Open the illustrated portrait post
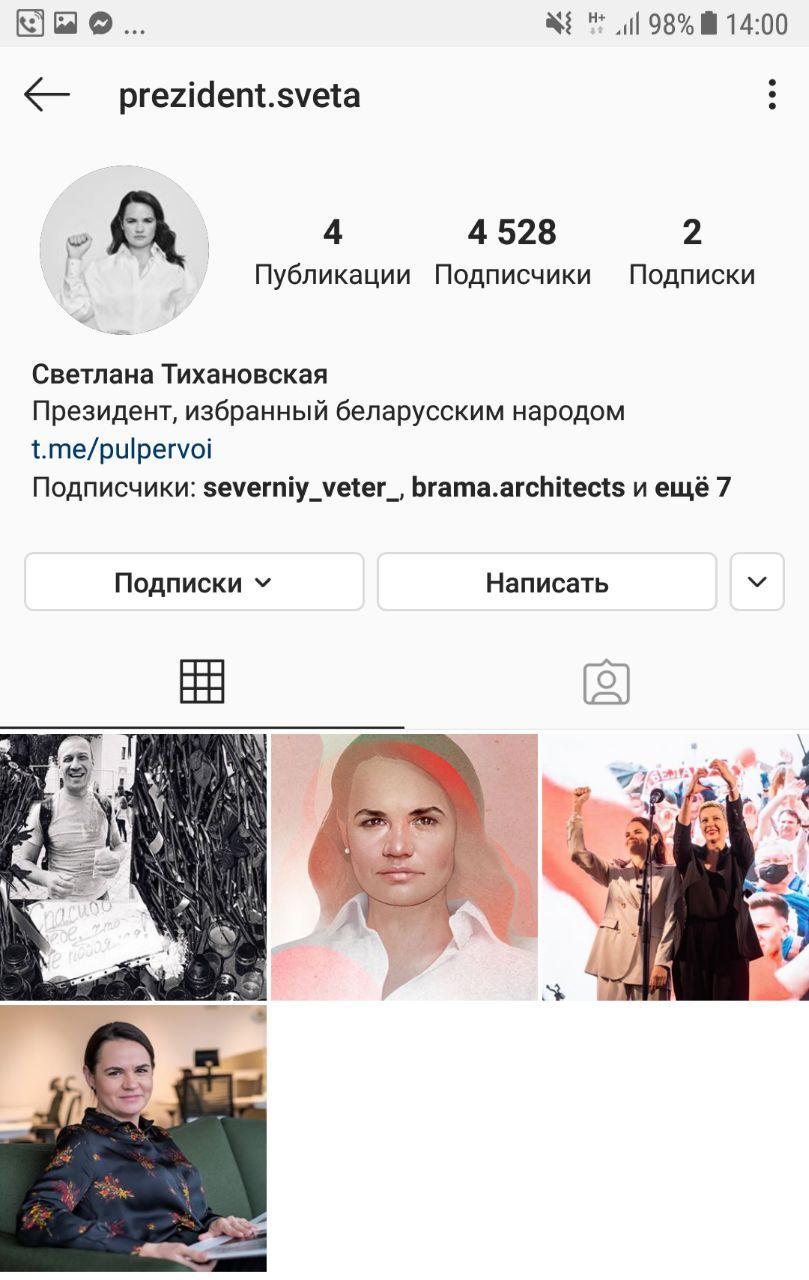Screen dimensions: 809x1280 pyautogui.click(x=404, y=867)
